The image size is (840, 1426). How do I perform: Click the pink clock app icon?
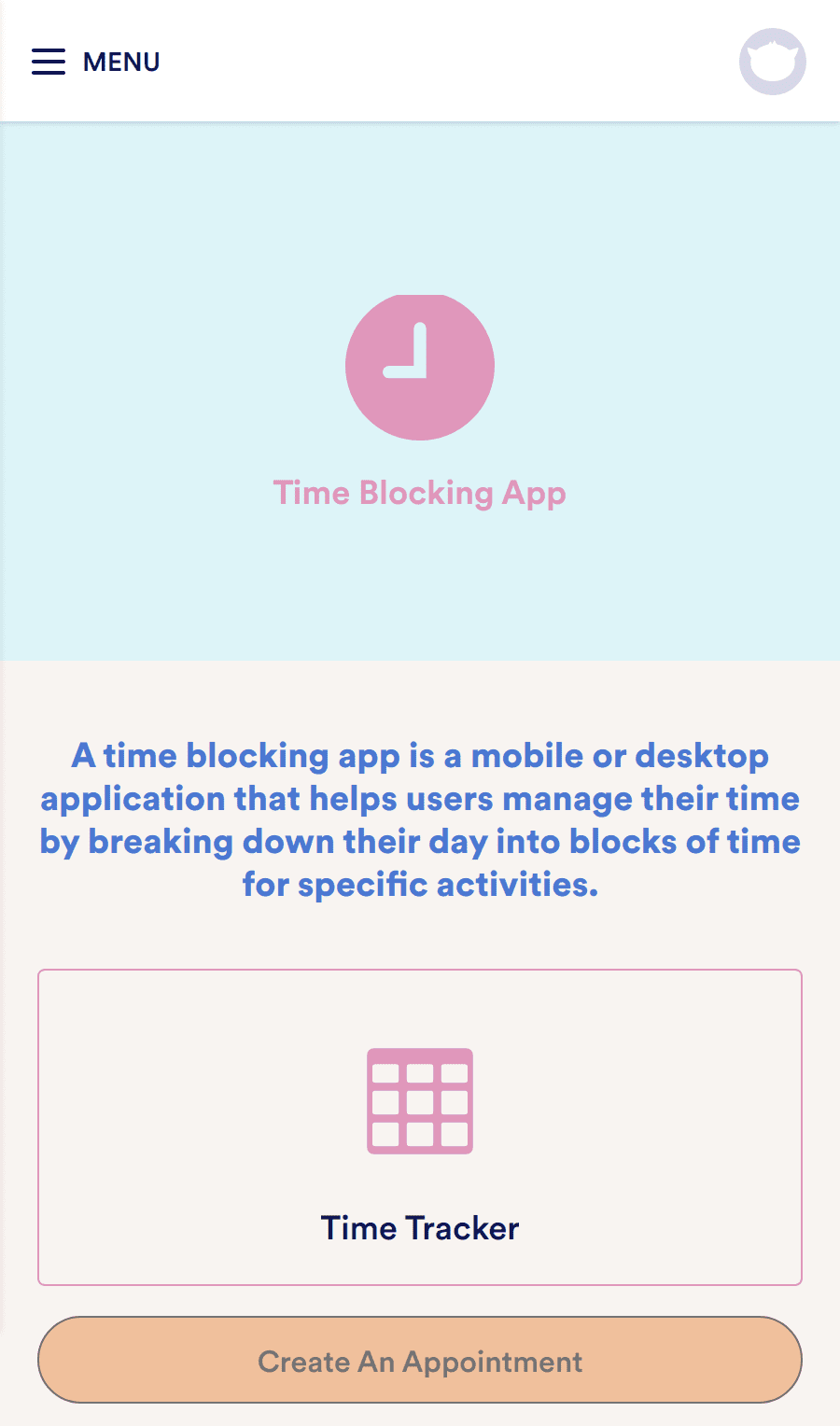420,366
